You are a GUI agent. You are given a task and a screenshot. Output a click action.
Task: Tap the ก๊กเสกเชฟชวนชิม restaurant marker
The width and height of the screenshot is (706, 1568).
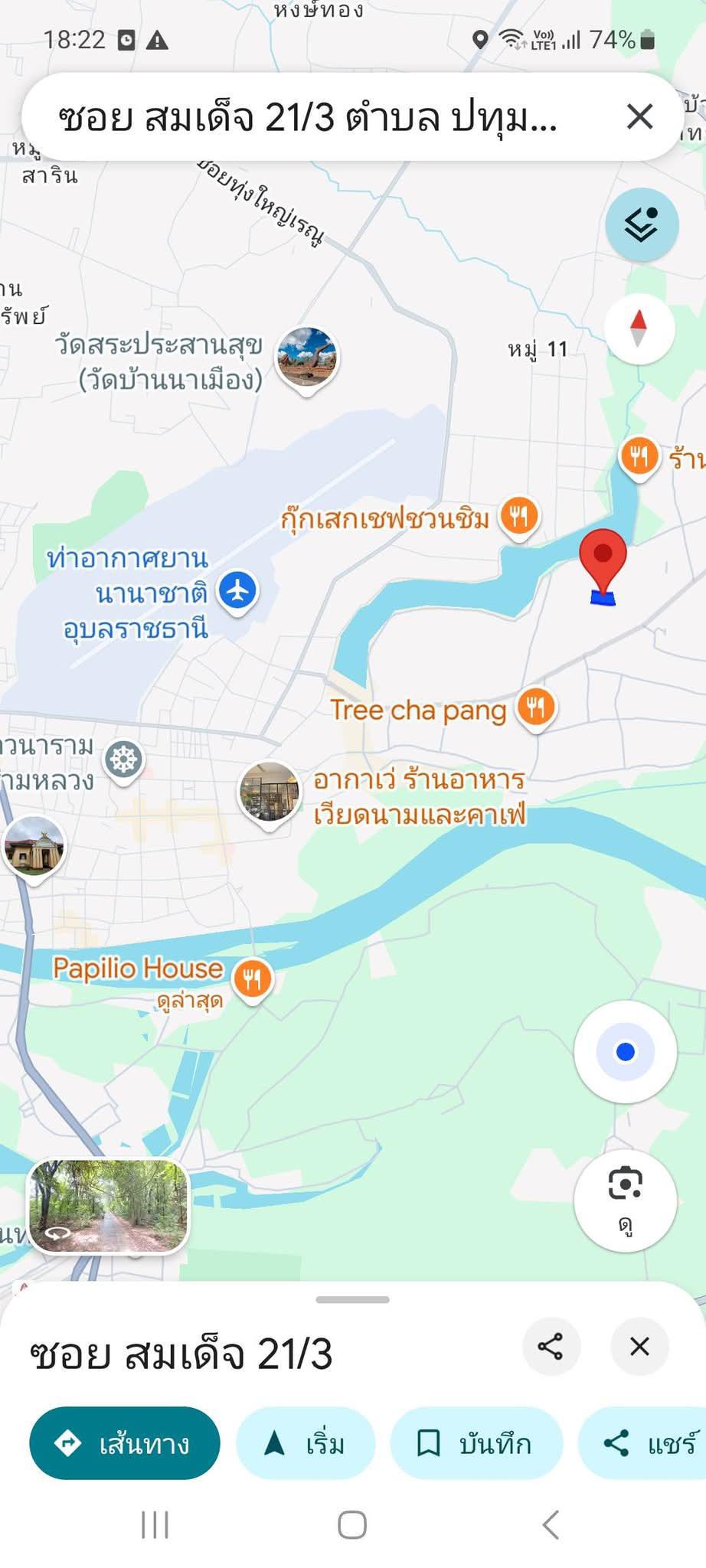tap(519, 517)
